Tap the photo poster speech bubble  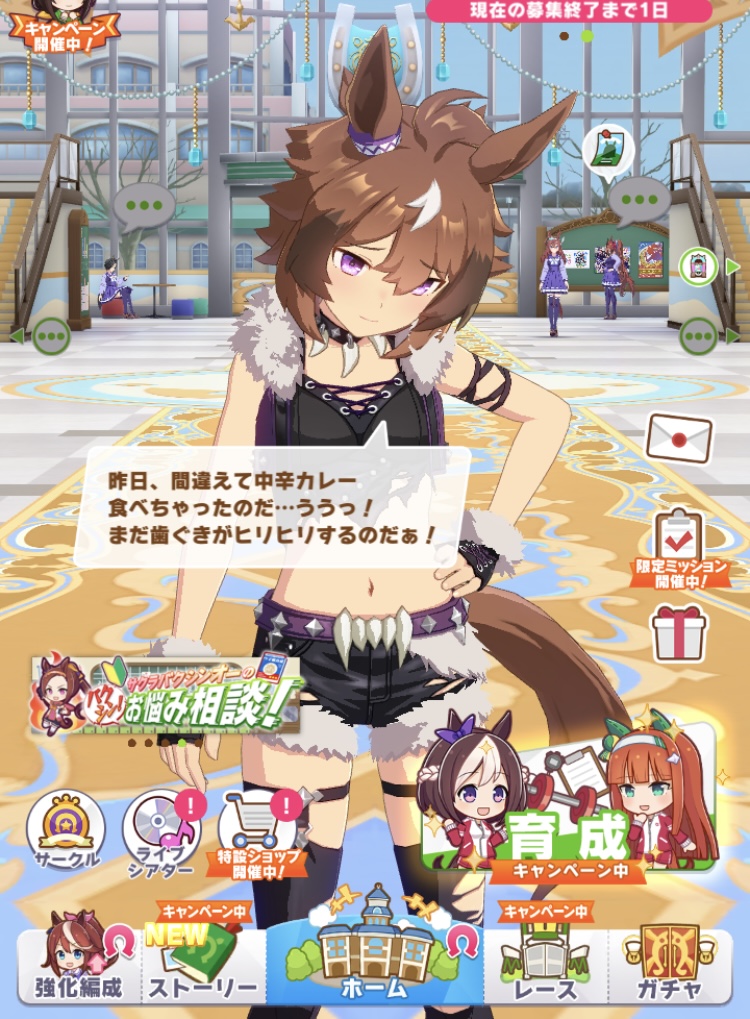tap(608, 153)
